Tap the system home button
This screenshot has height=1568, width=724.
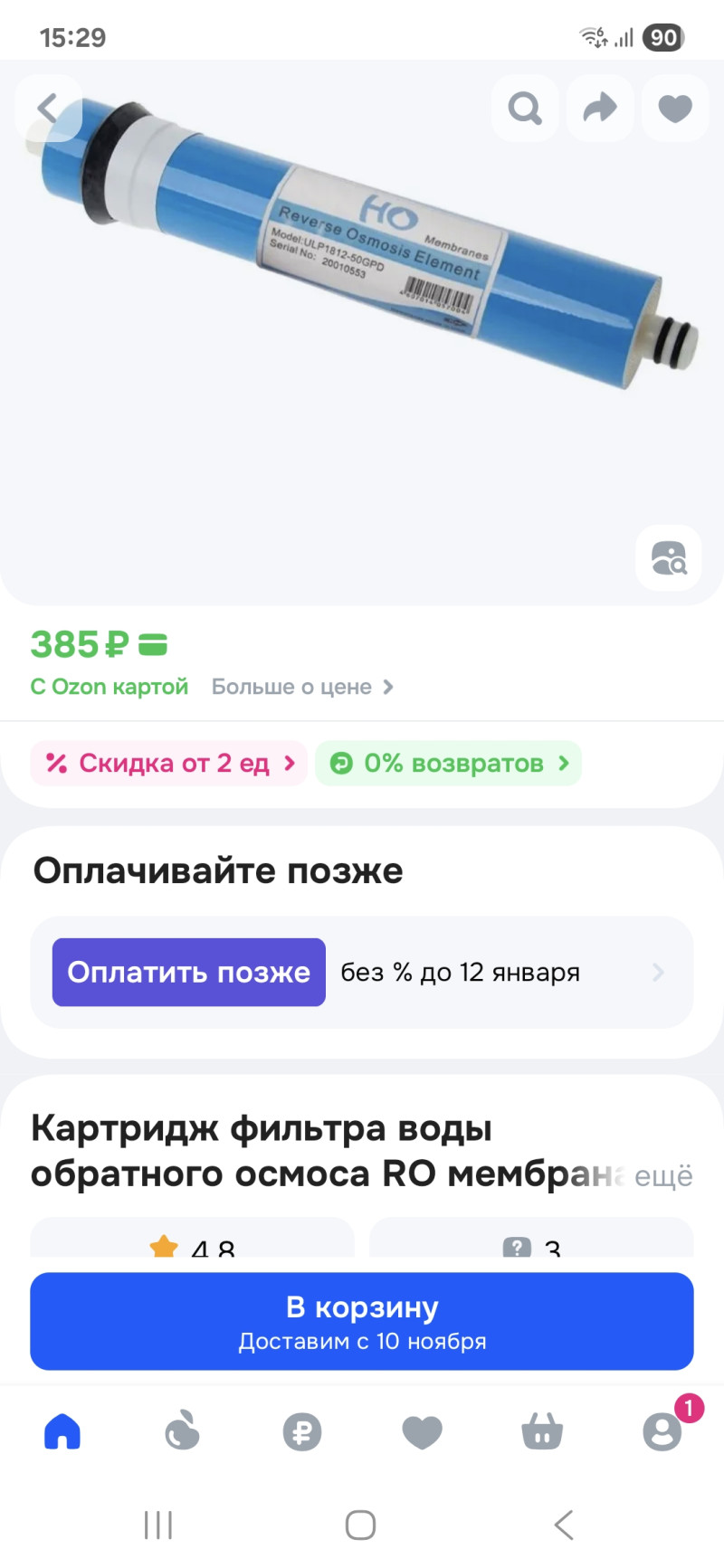(360, 1525)
